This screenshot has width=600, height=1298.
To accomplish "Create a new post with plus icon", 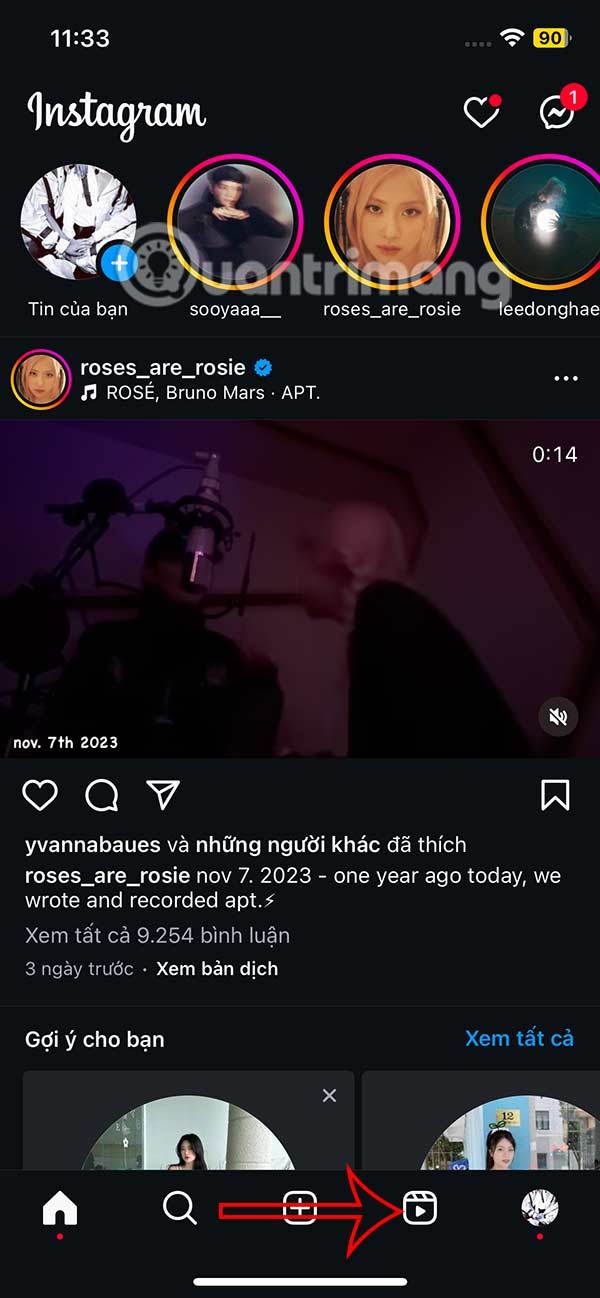I will [x=300, y=1208].
